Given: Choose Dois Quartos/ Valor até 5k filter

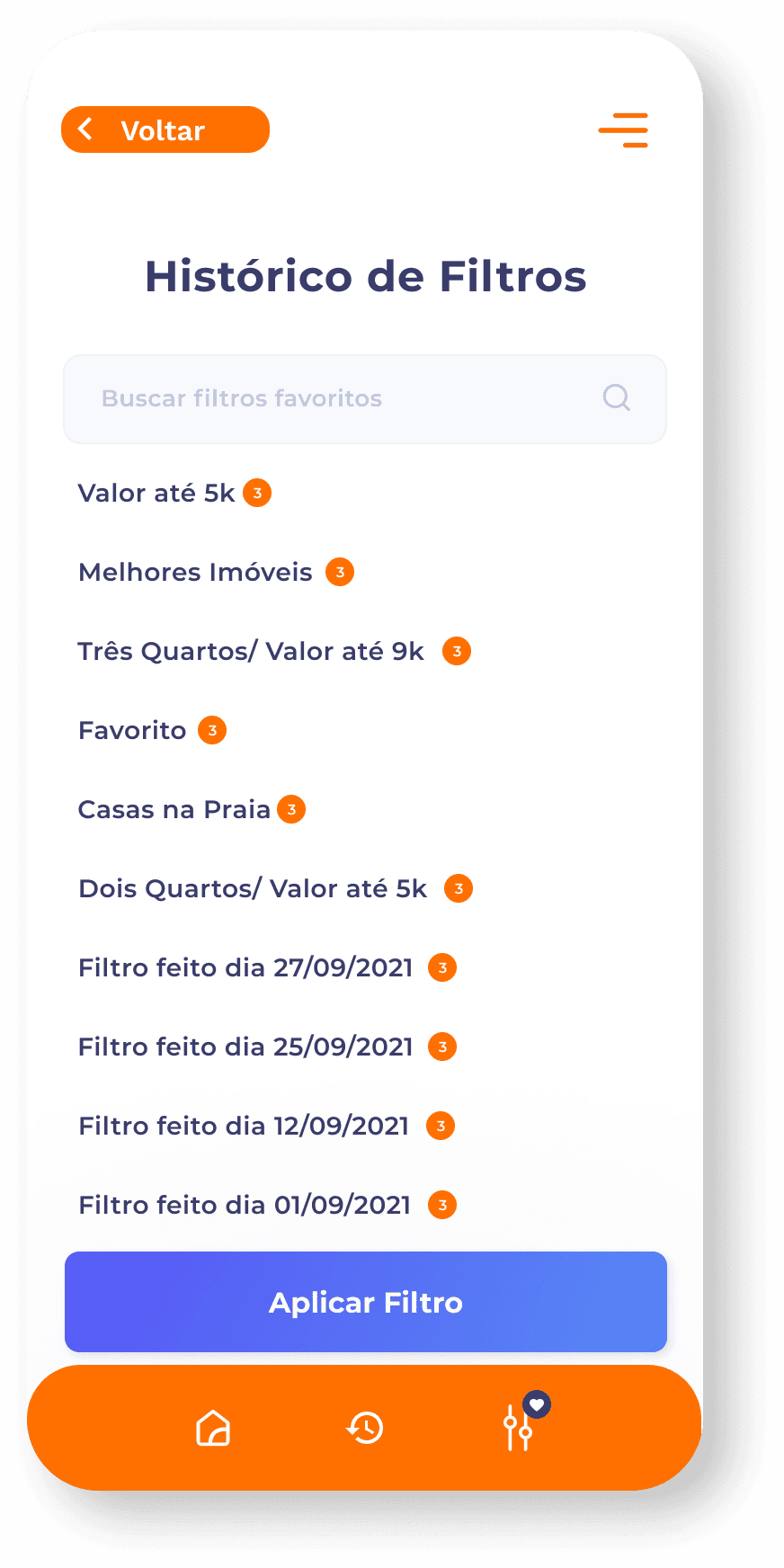Looking at the screenshot, I should tap(253, 888).
